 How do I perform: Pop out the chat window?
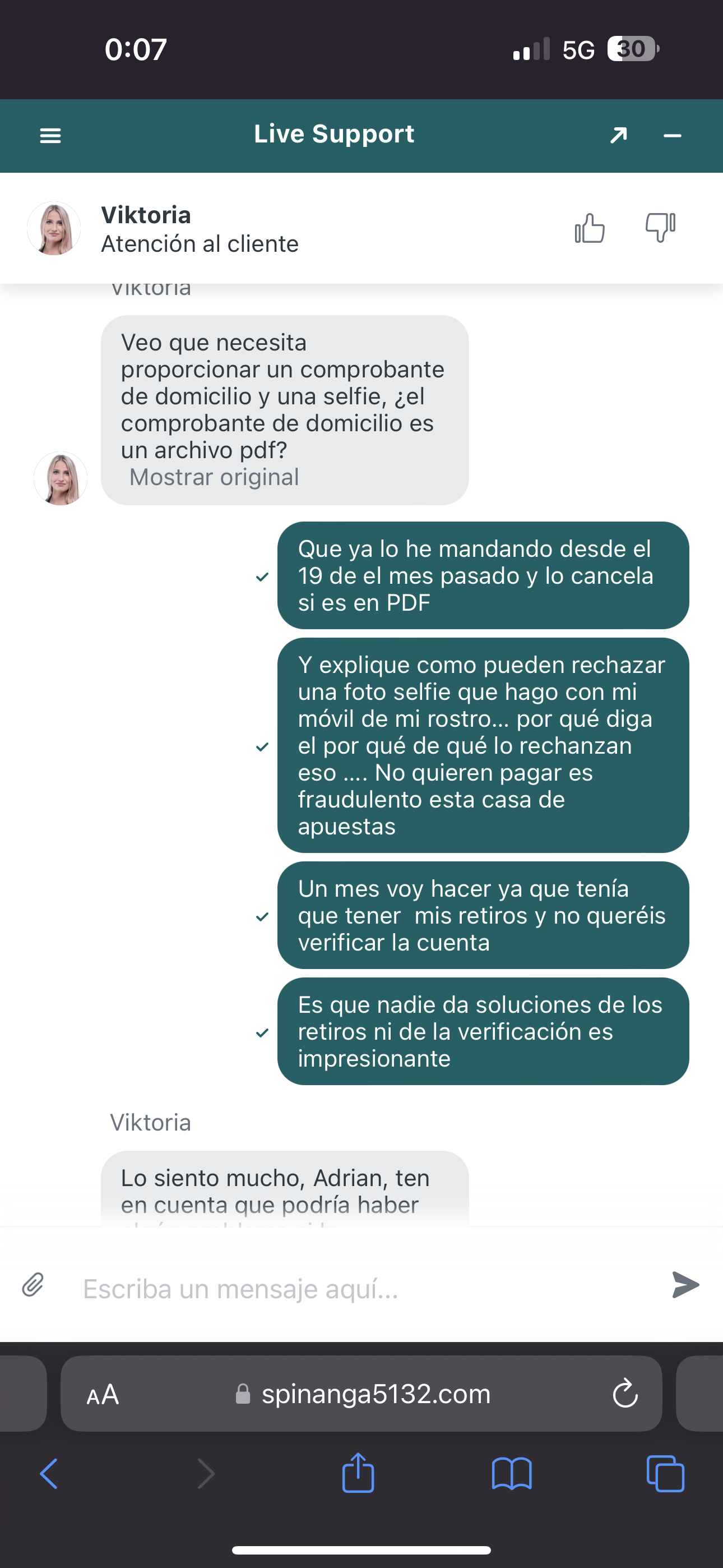click(x=618, y=135)
